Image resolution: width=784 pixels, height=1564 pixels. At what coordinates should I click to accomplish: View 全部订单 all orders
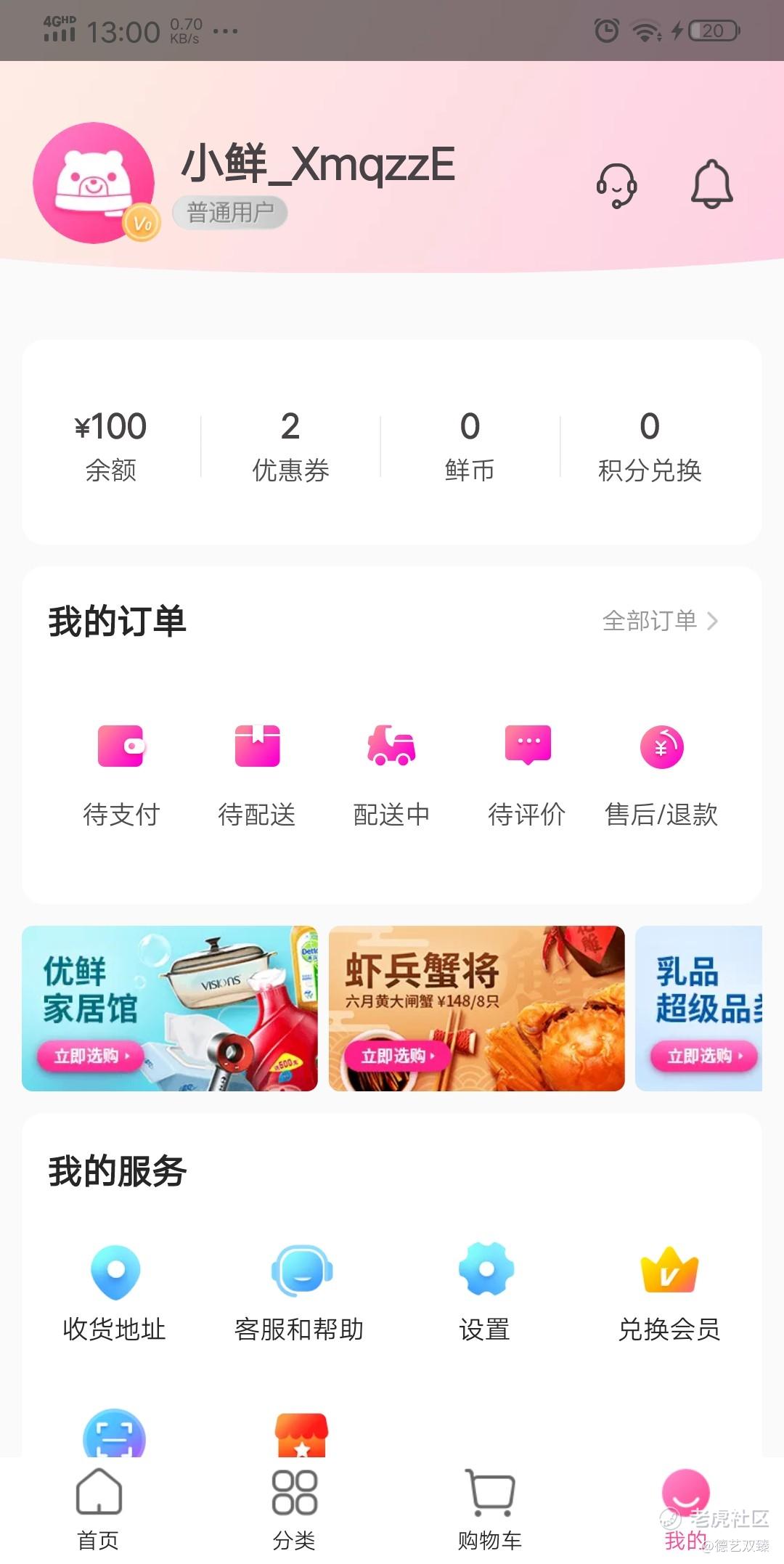(x=660, y=621)
